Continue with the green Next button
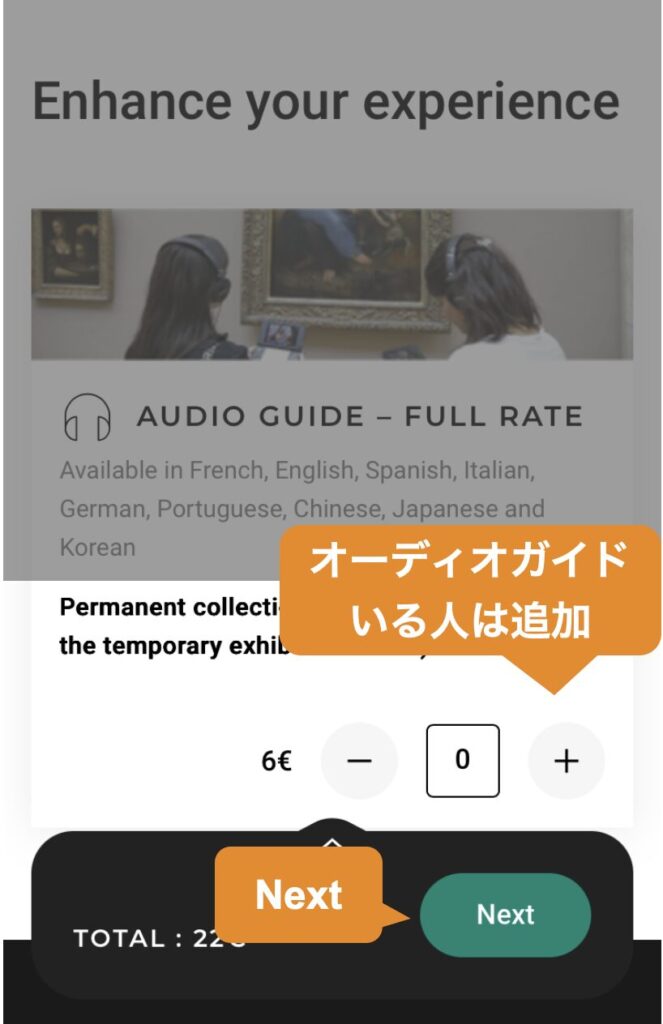663x1024 pixels. [505, 914]
